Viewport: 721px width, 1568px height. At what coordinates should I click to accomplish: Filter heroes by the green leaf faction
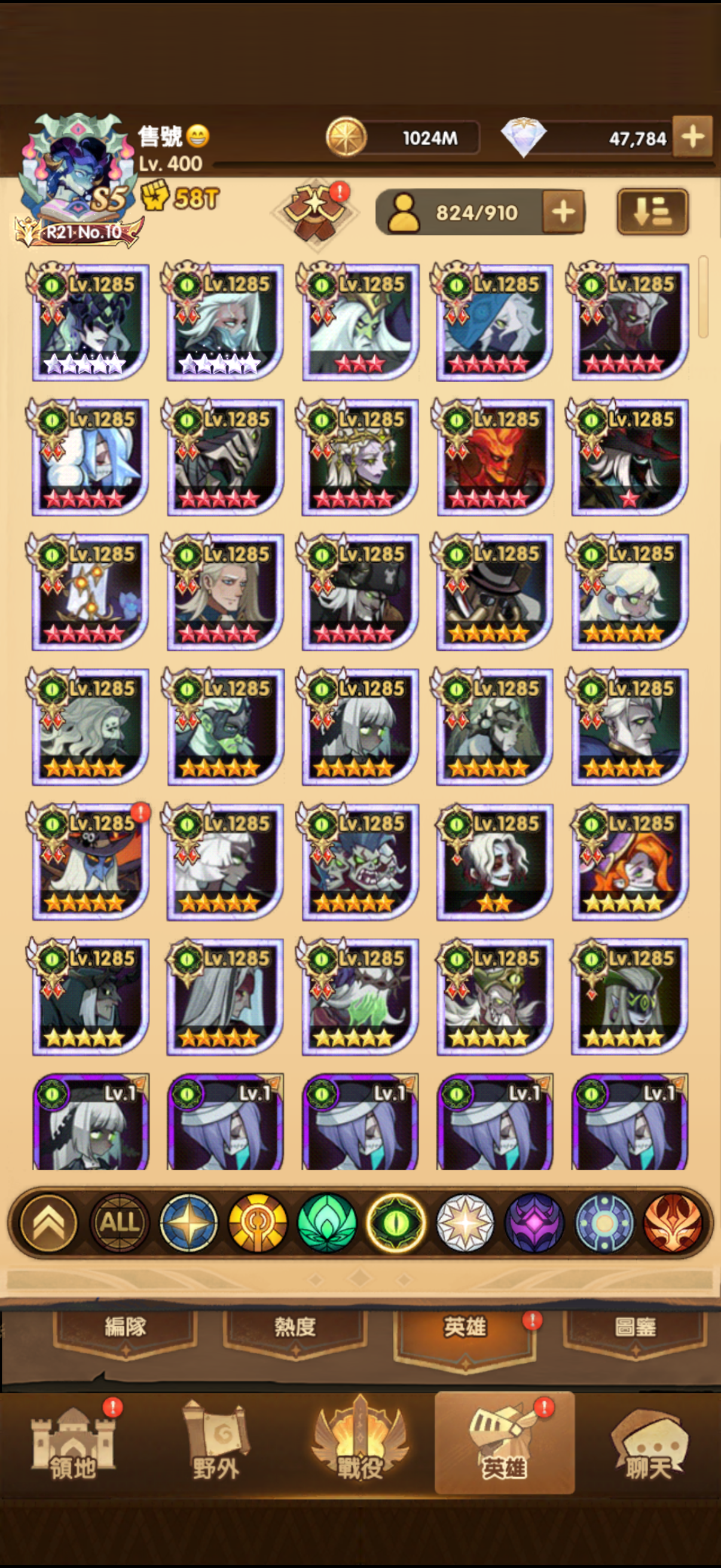[x=327, y=1222]
